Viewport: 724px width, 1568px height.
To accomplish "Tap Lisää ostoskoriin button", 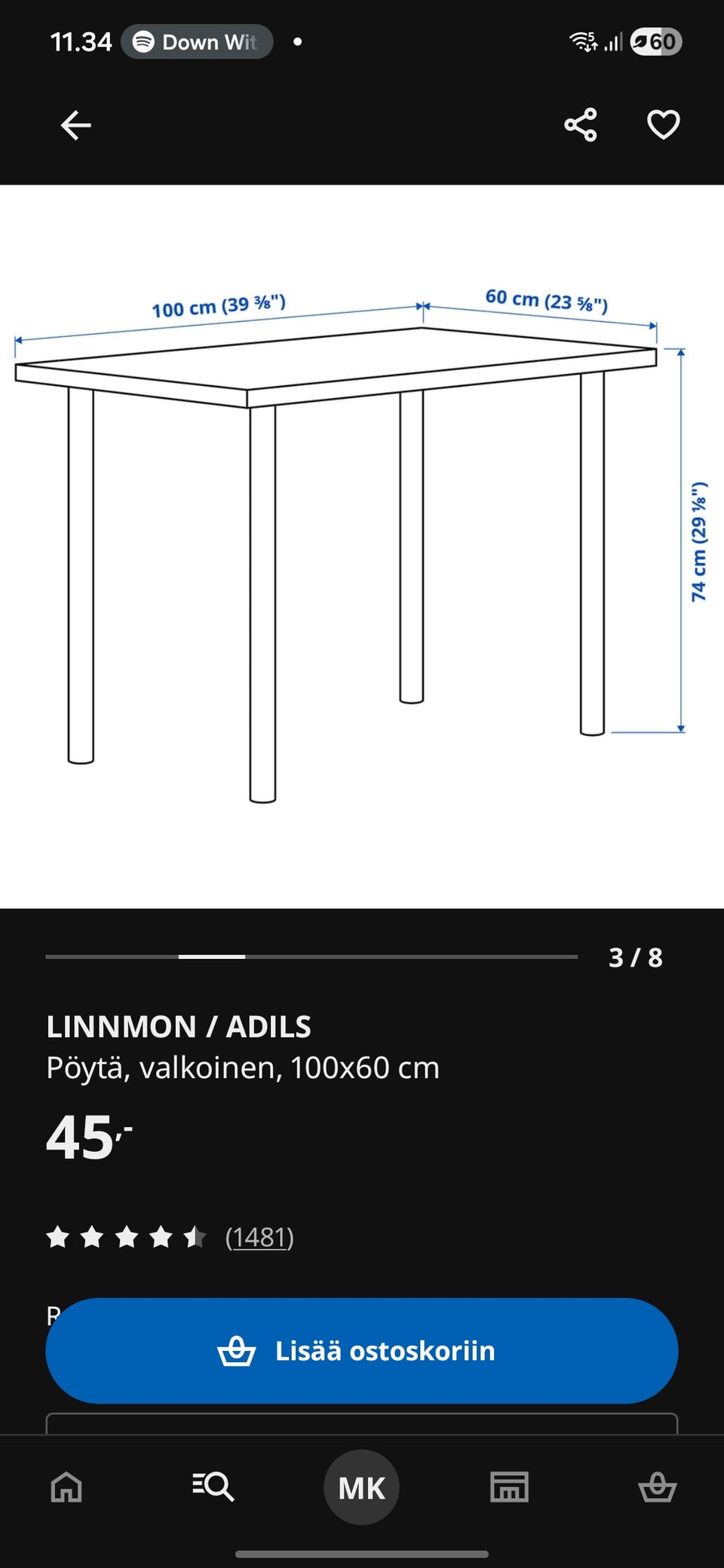I will (362, 1350).
